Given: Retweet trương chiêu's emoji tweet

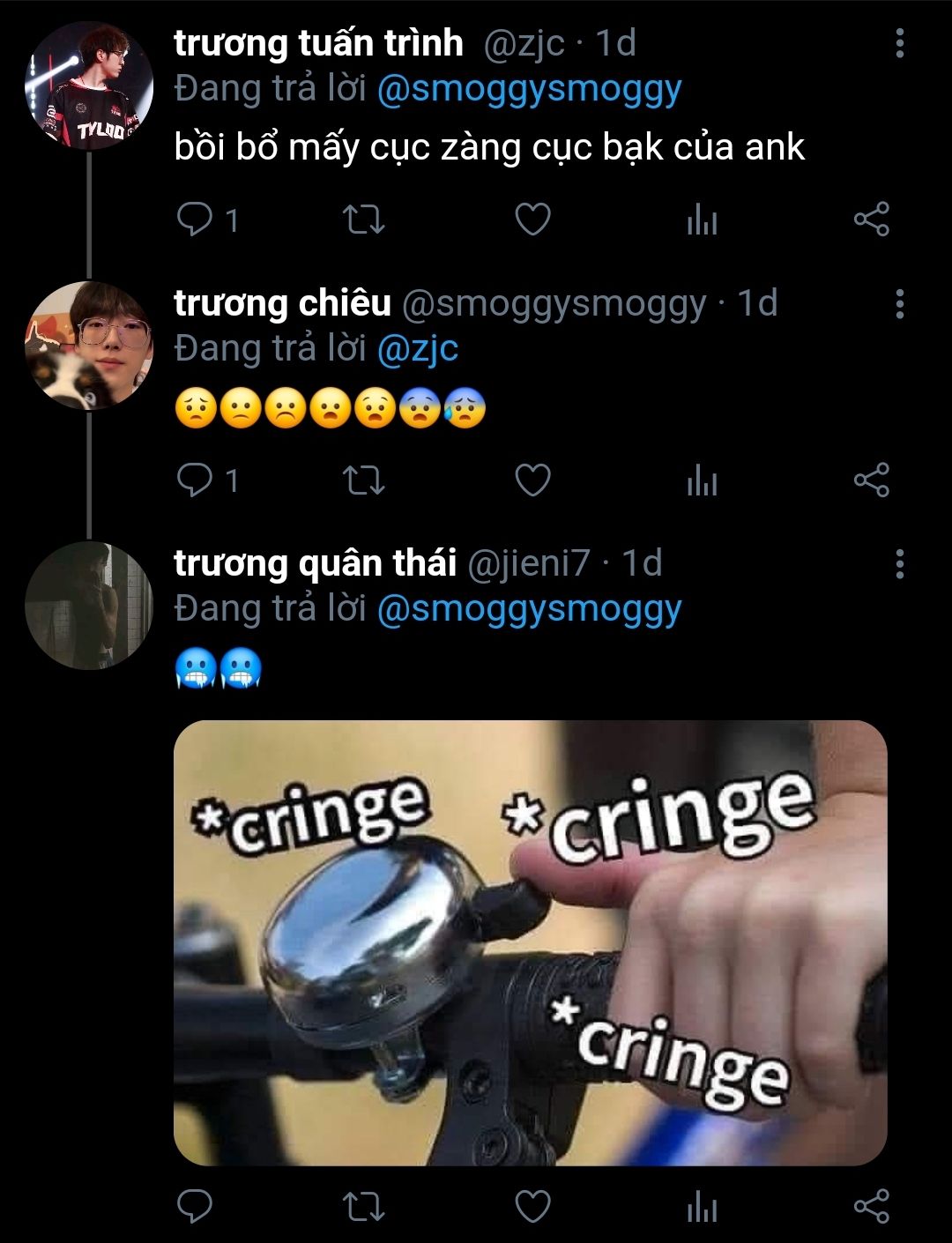Looking at the screenshot, I should tap(363, 480).
